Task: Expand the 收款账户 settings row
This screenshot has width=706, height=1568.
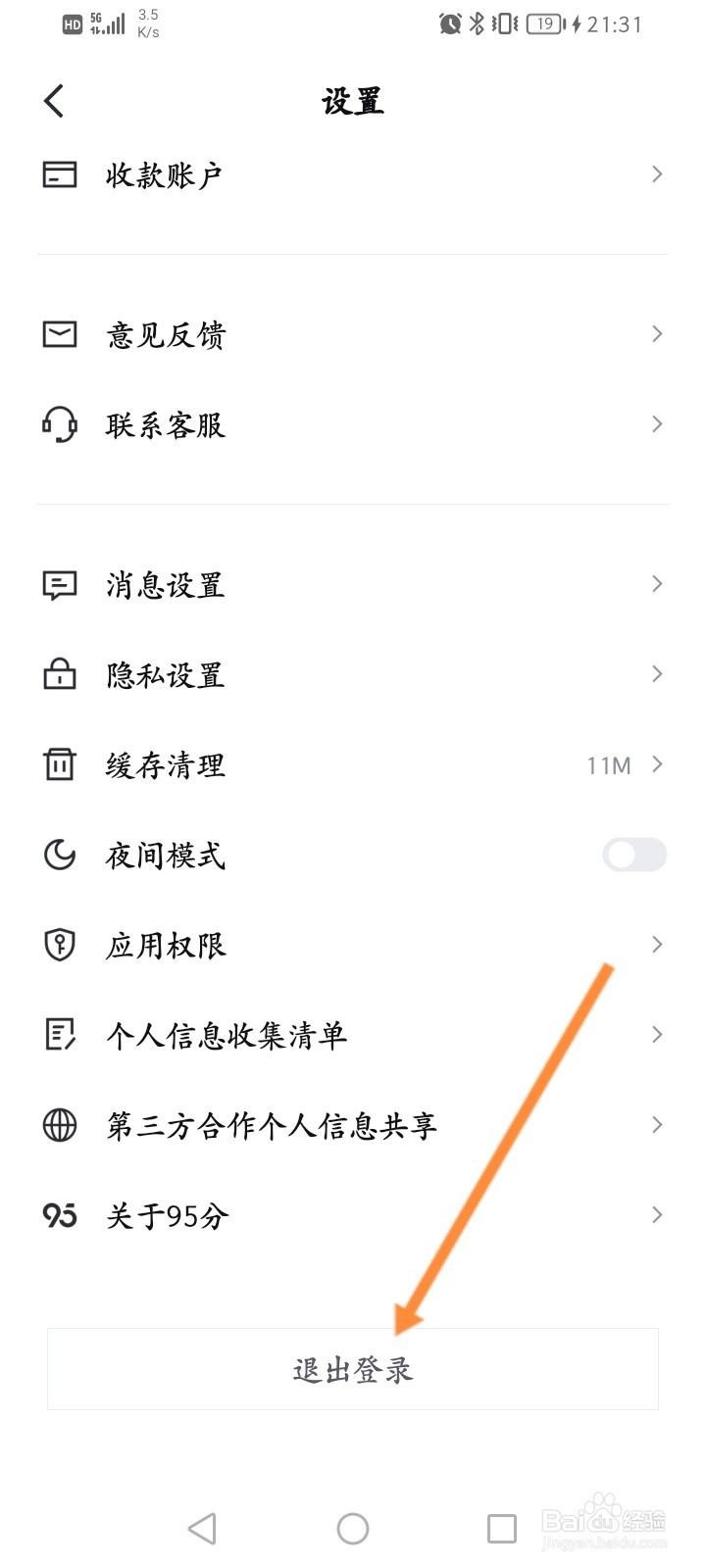Action: pyautogui.click(x=657, y=173)
